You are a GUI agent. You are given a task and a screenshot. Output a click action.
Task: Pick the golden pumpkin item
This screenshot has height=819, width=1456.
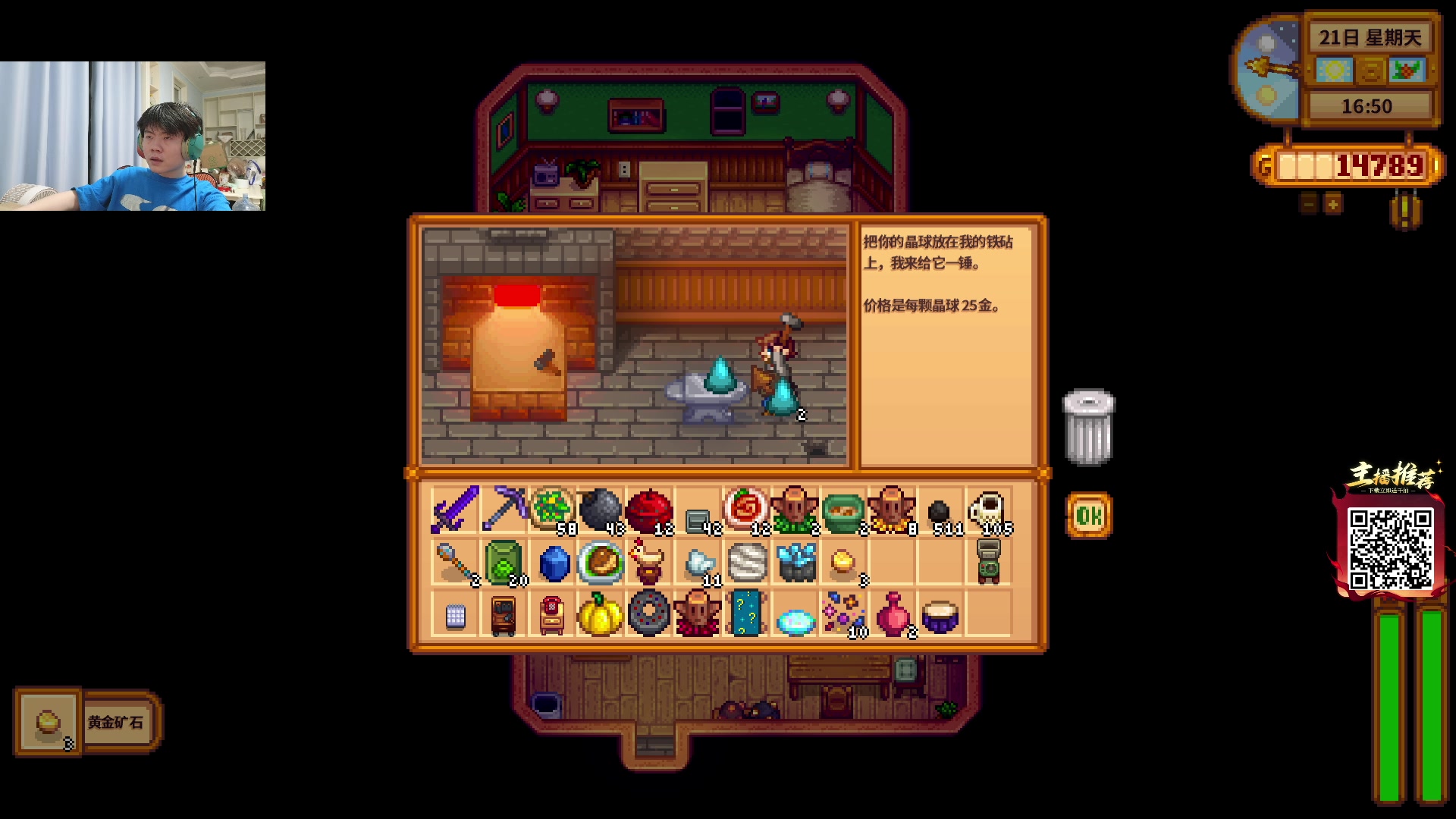pyautogui.click(x=600, y=614)
